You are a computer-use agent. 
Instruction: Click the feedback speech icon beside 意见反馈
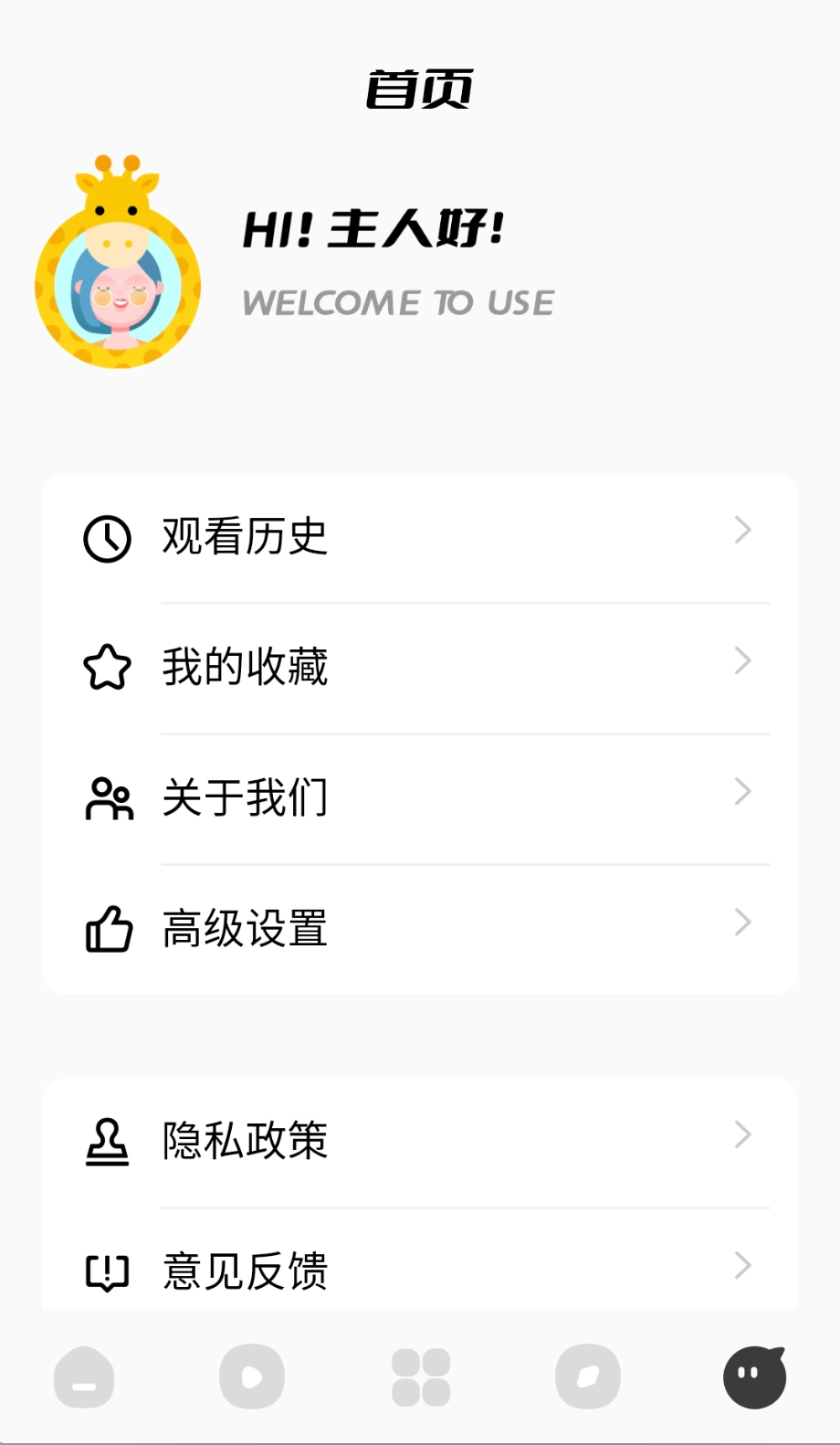(106, 1271)
